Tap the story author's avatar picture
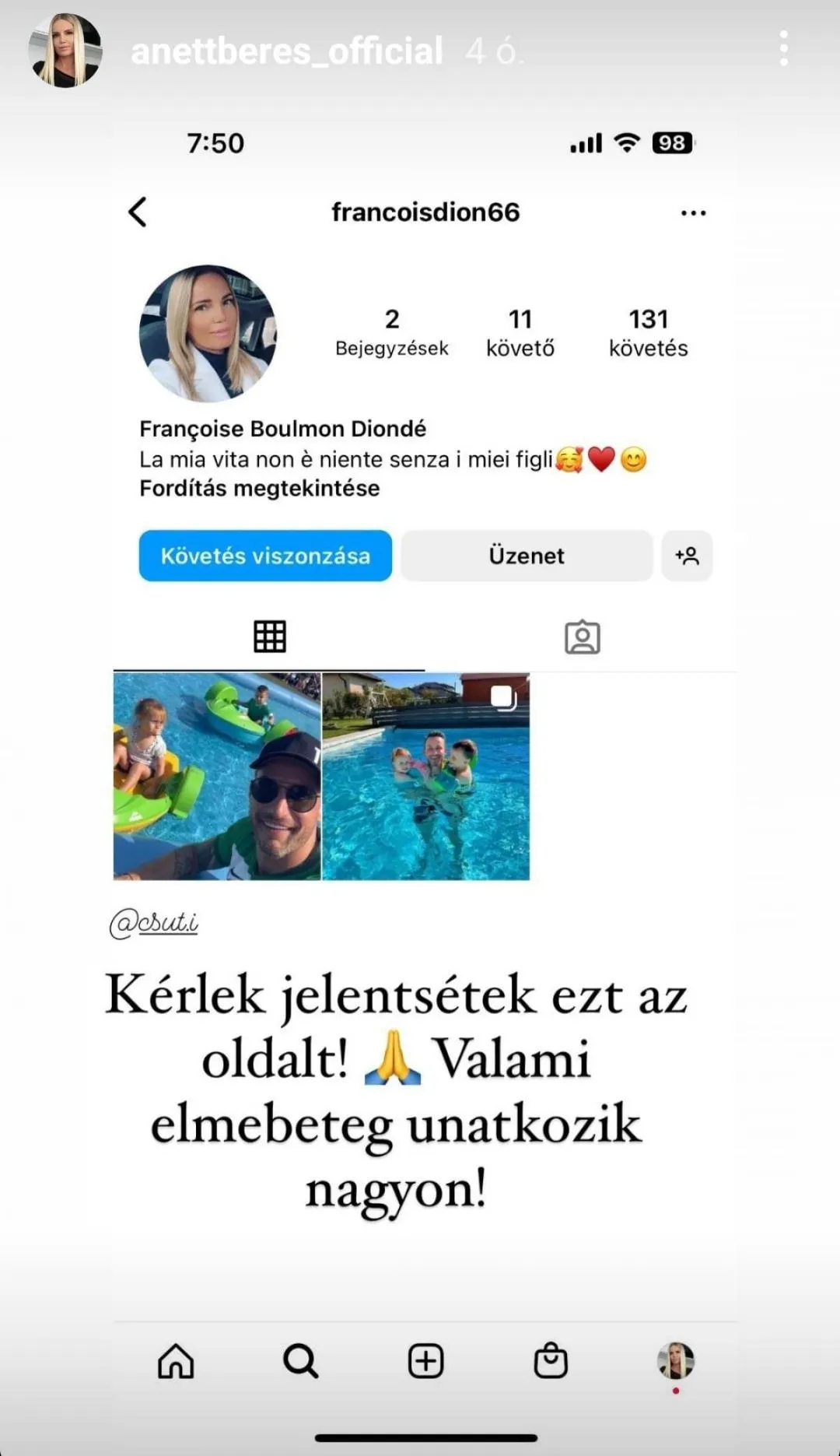Screen dimensions: 840x1456 (x=65, y=51)
